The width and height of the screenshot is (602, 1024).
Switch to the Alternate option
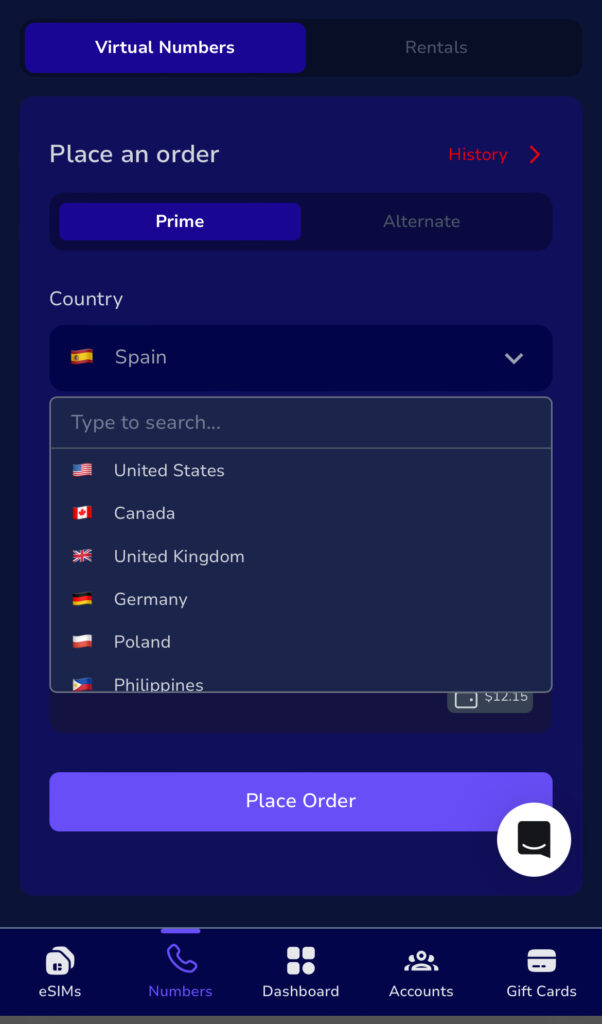point(421,221)
